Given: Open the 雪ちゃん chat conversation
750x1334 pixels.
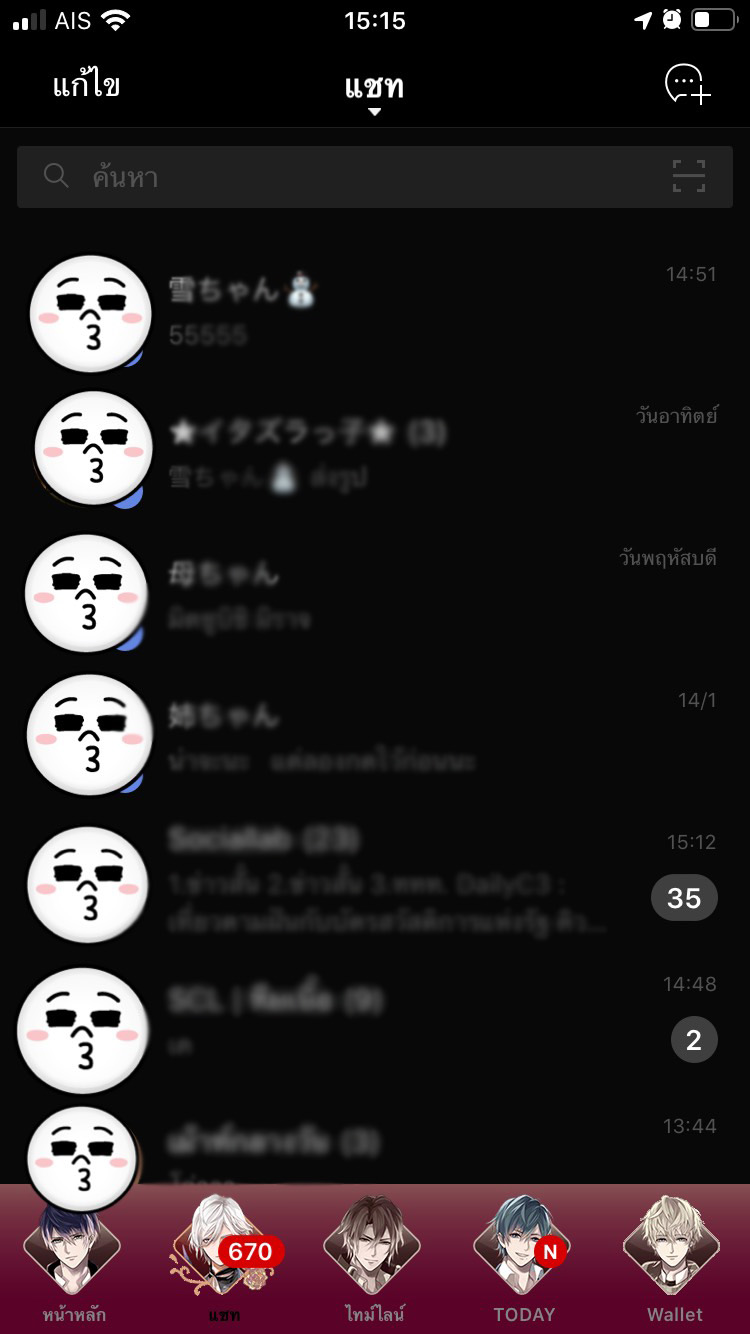Looking at the screenshot, I should [375, 313].
